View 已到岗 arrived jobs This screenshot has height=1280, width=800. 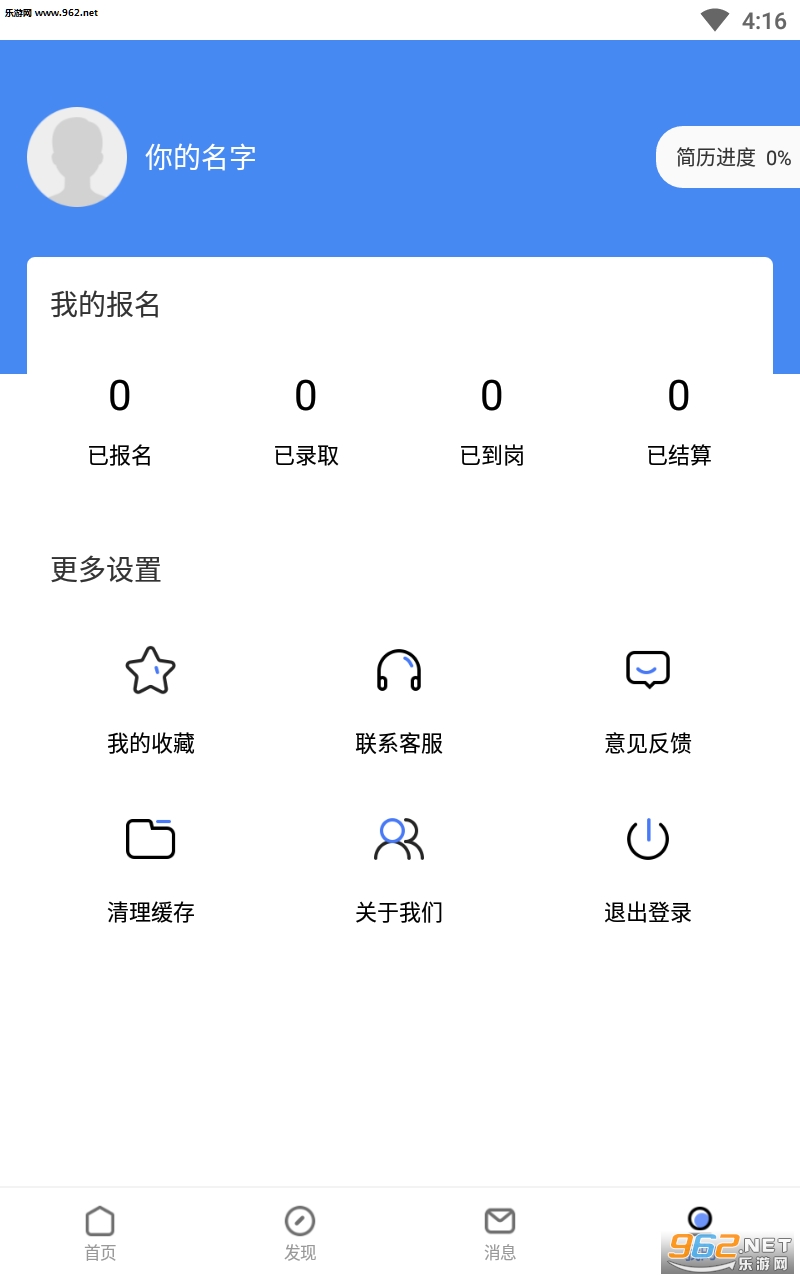[492, 422]
